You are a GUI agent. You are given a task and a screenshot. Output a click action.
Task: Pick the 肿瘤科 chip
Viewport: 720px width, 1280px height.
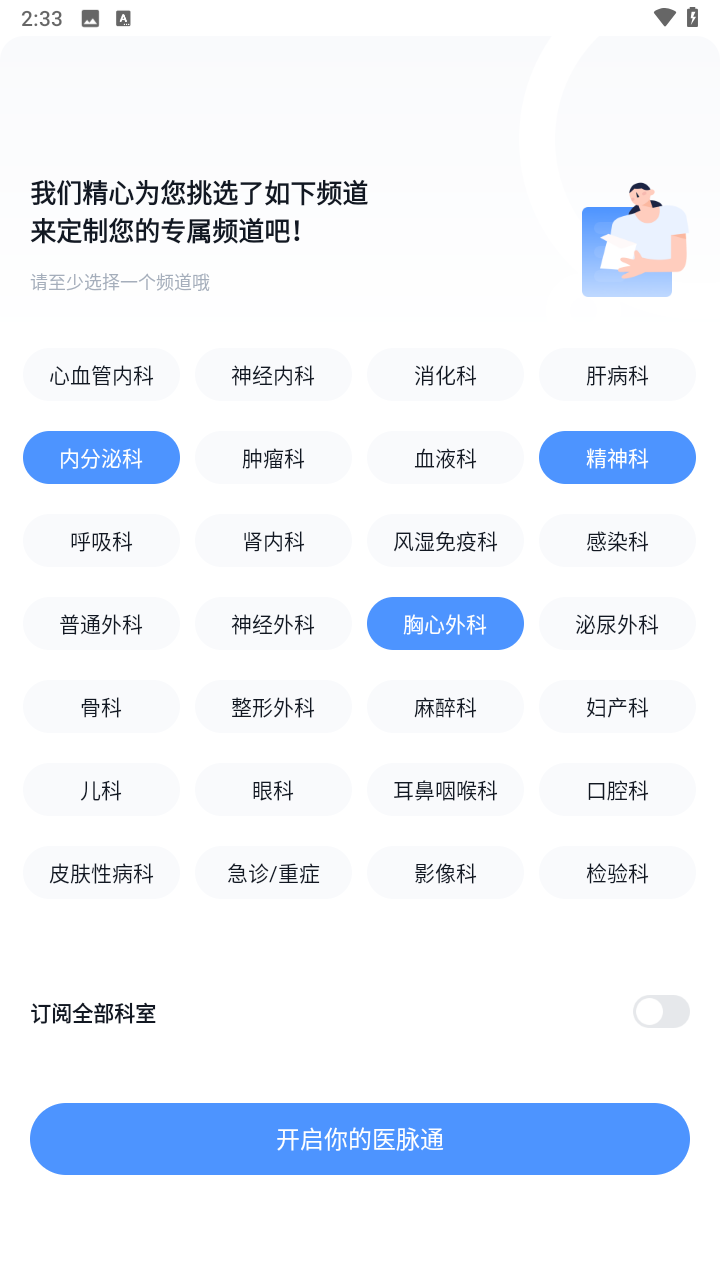pos(273,458)
